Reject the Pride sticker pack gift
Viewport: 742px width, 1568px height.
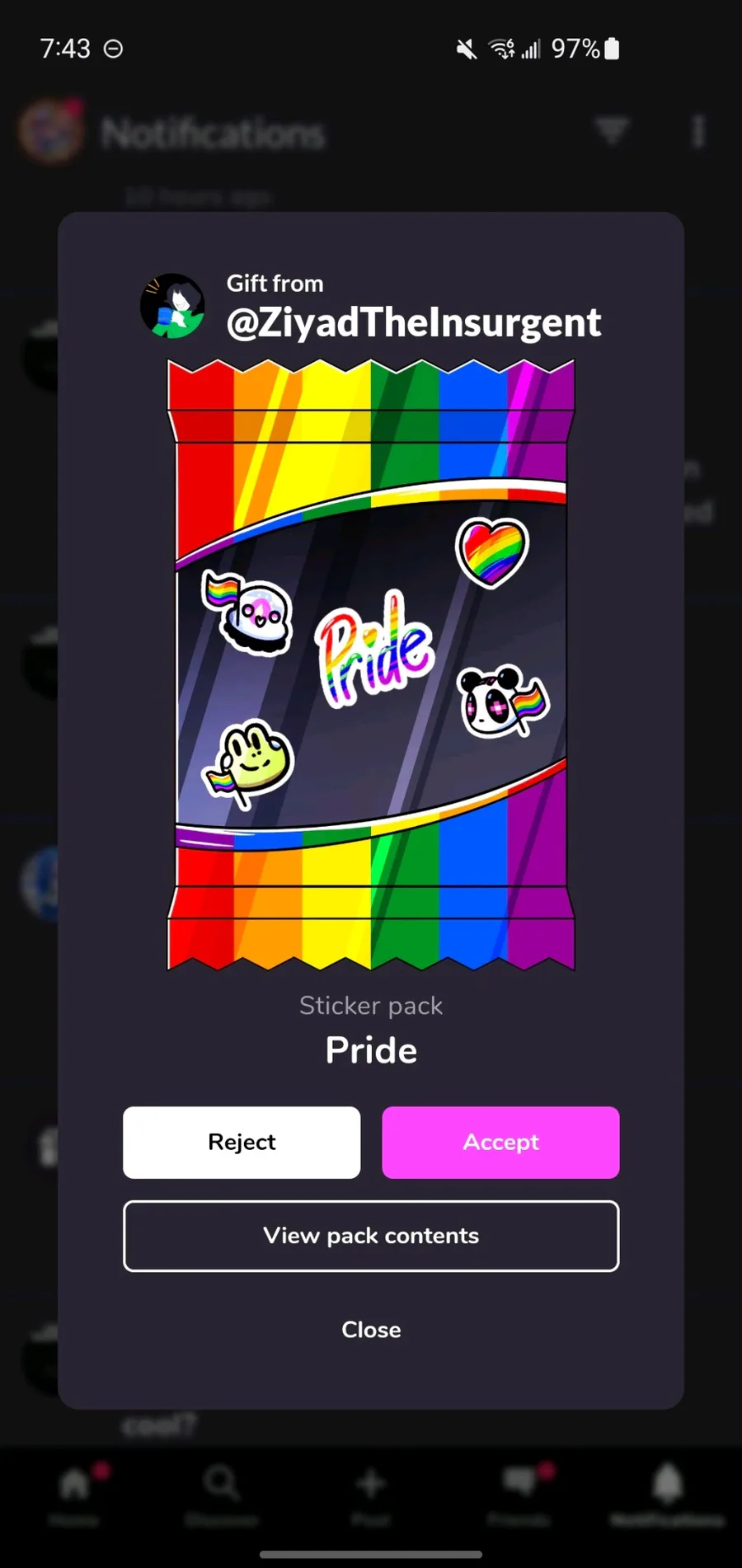coord(242,1142)
